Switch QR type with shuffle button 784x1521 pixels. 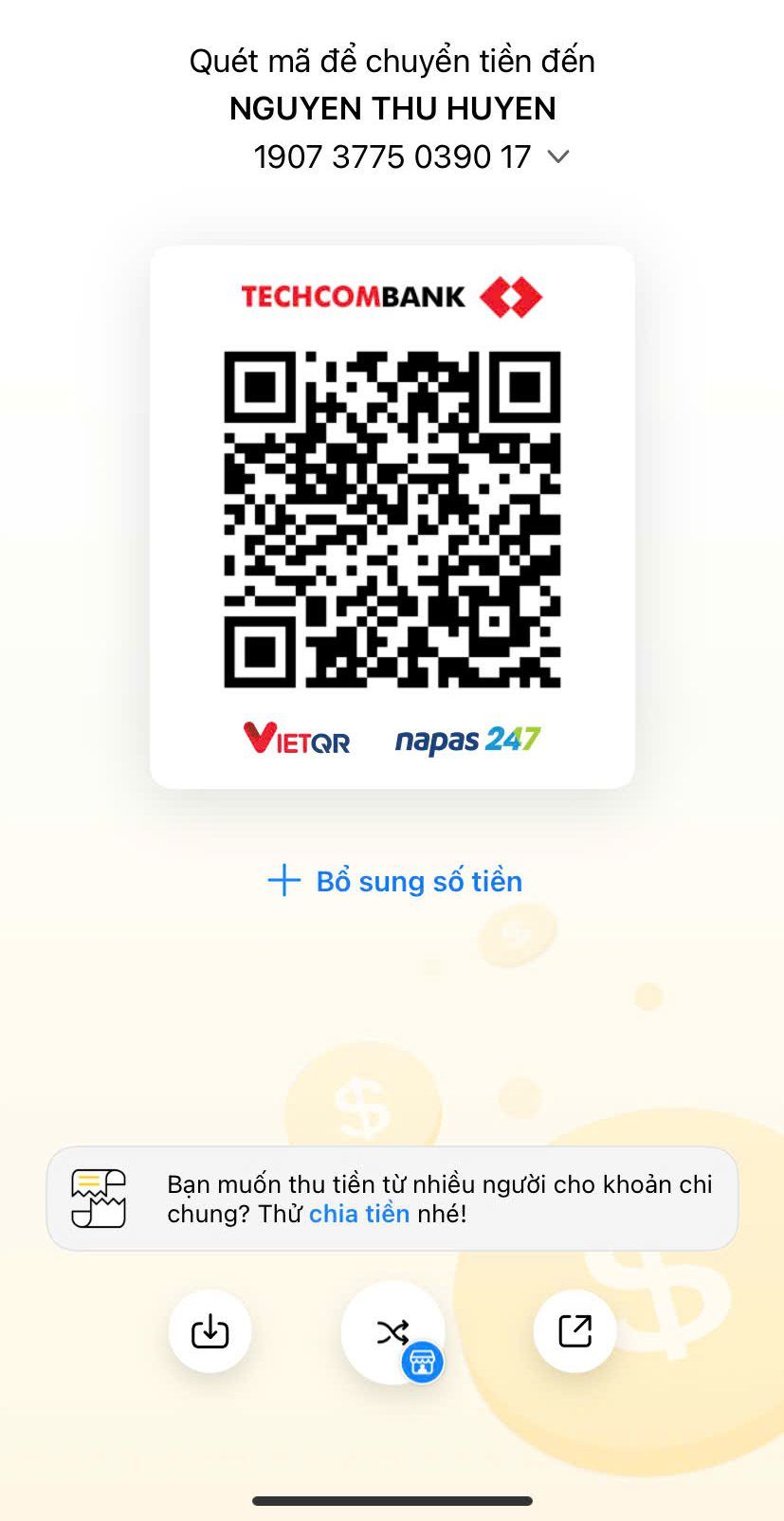coord(392,1331)
